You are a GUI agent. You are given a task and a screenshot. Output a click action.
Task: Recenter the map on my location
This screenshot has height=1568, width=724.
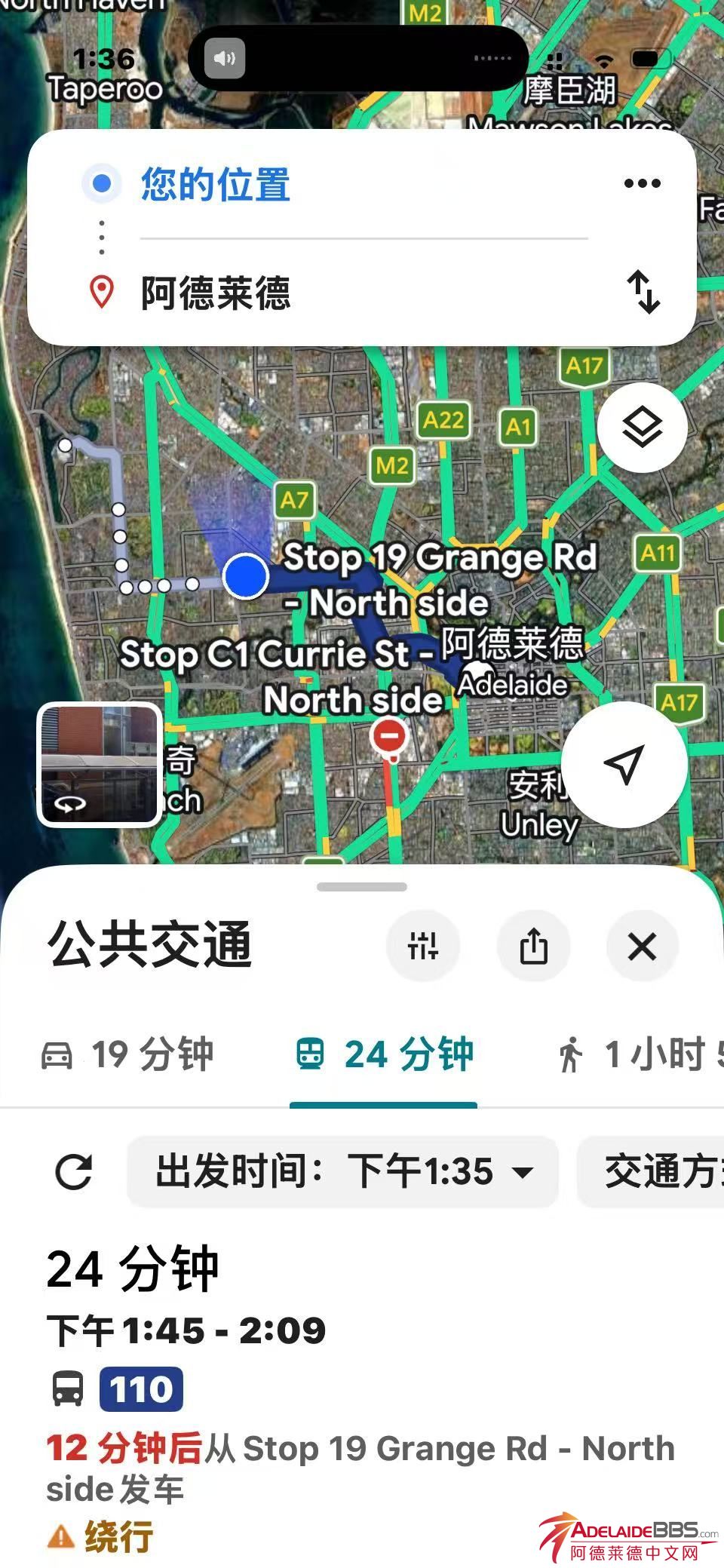pyautogui.click(x=624, y=765)
